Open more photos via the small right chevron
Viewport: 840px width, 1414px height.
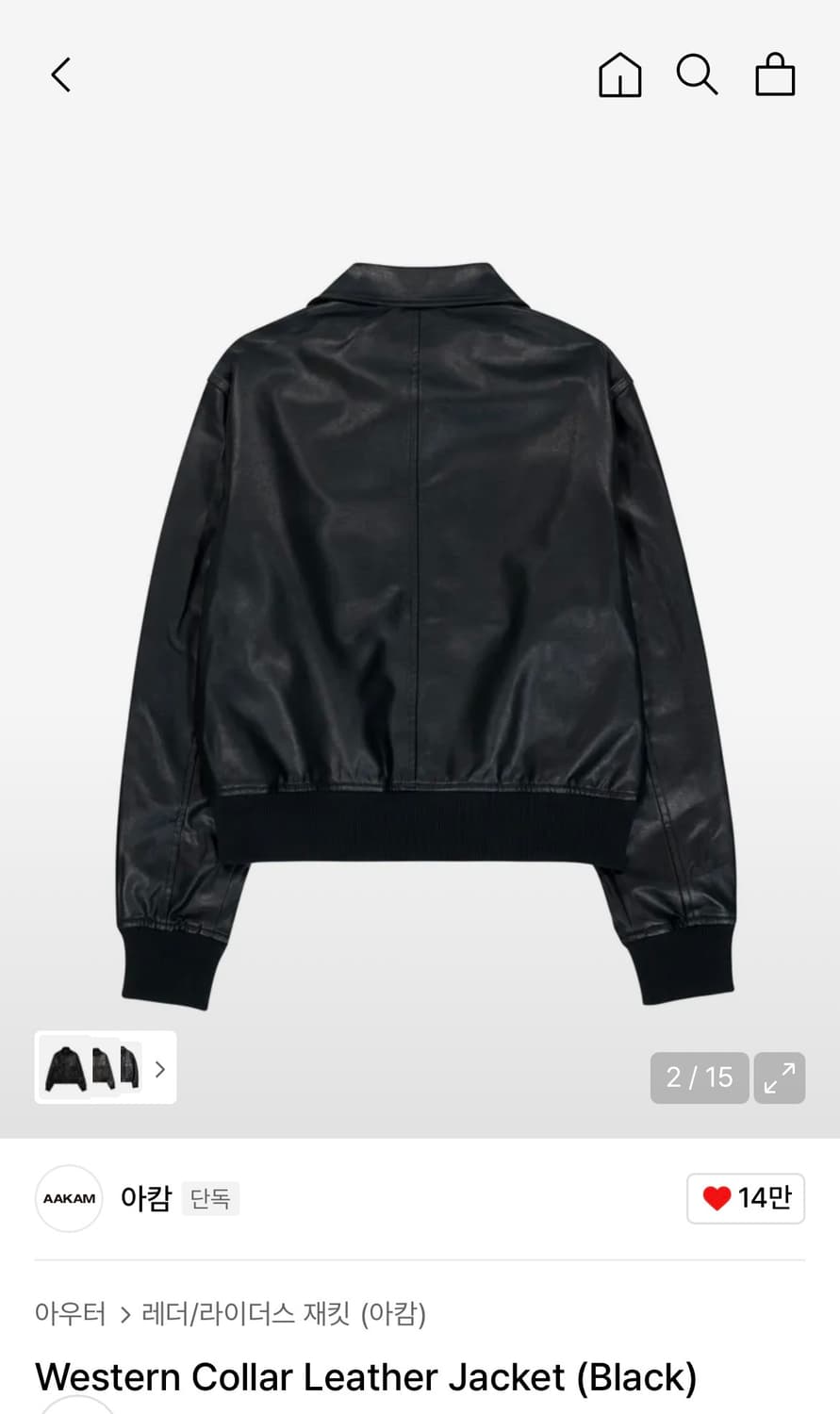coord(159,1068)
